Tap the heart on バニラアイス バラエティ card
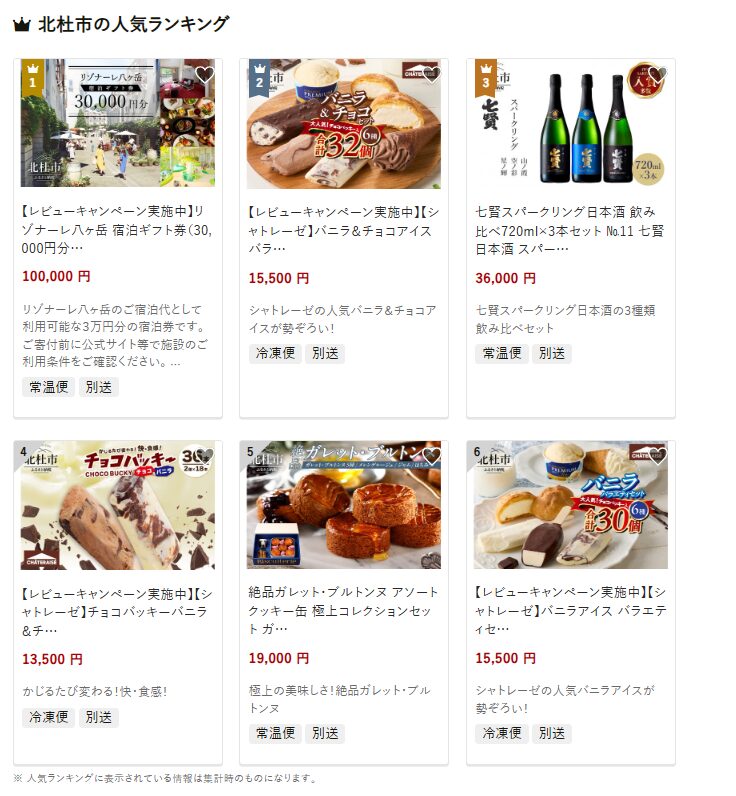Screen dimensions: 736x796 pos(657,457)
